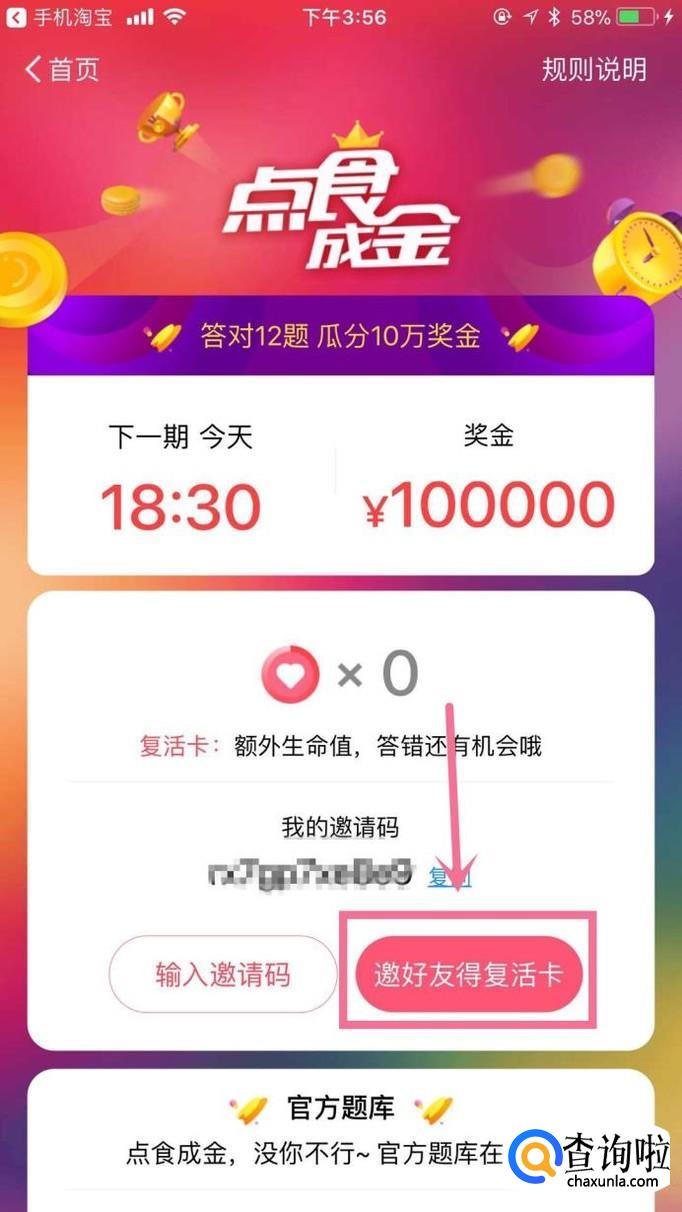Open 规则说明 rules page
This screenshot has width=682, height=1212.
coord(594,69)
